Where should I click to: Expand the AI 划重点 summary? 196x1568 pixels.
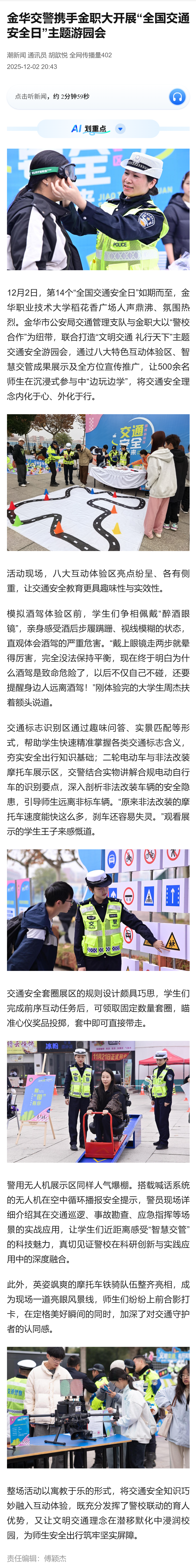[120, 128]
